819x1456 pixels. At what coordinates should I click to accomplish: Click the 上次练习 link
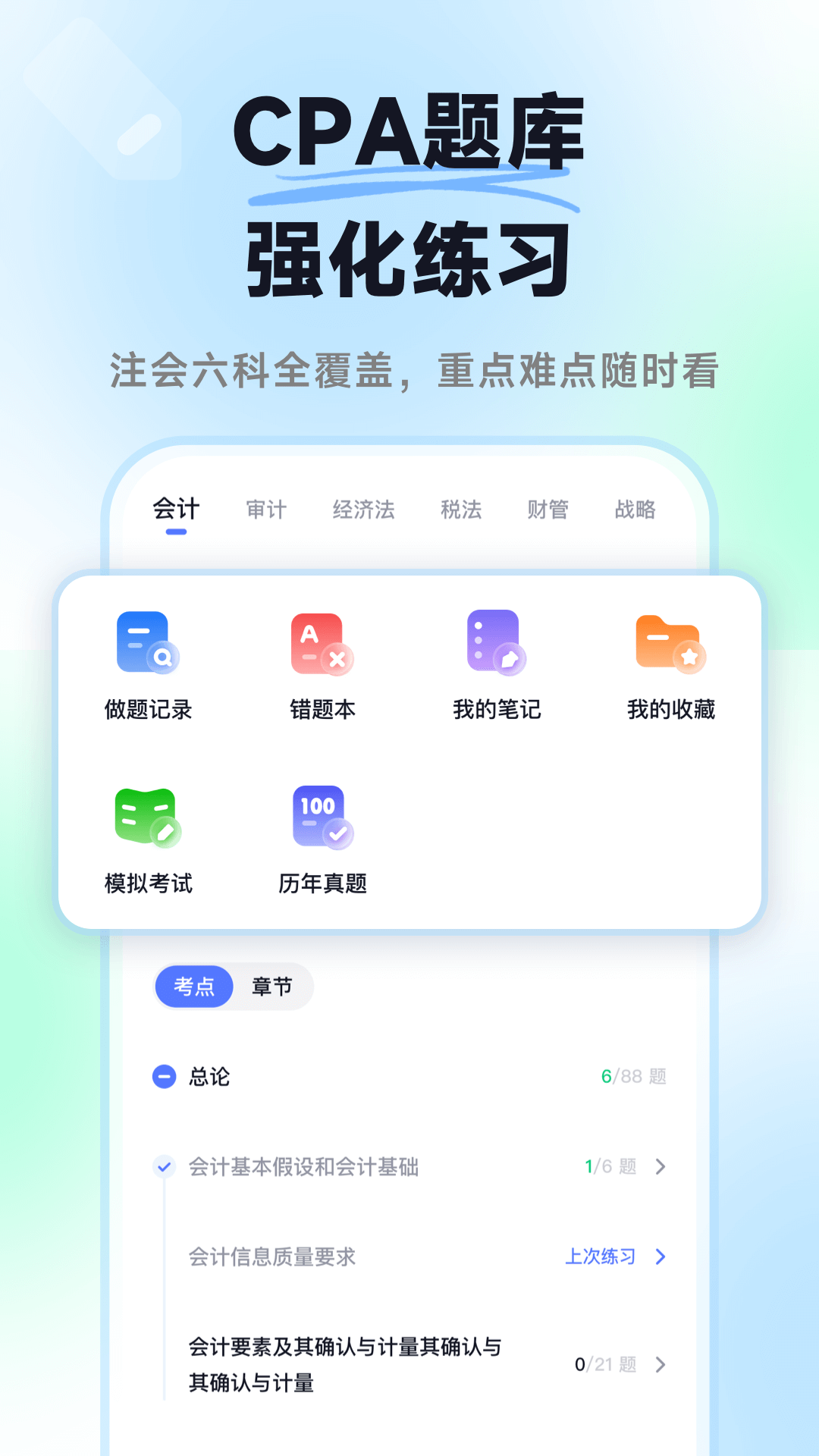coord(601,1257)
